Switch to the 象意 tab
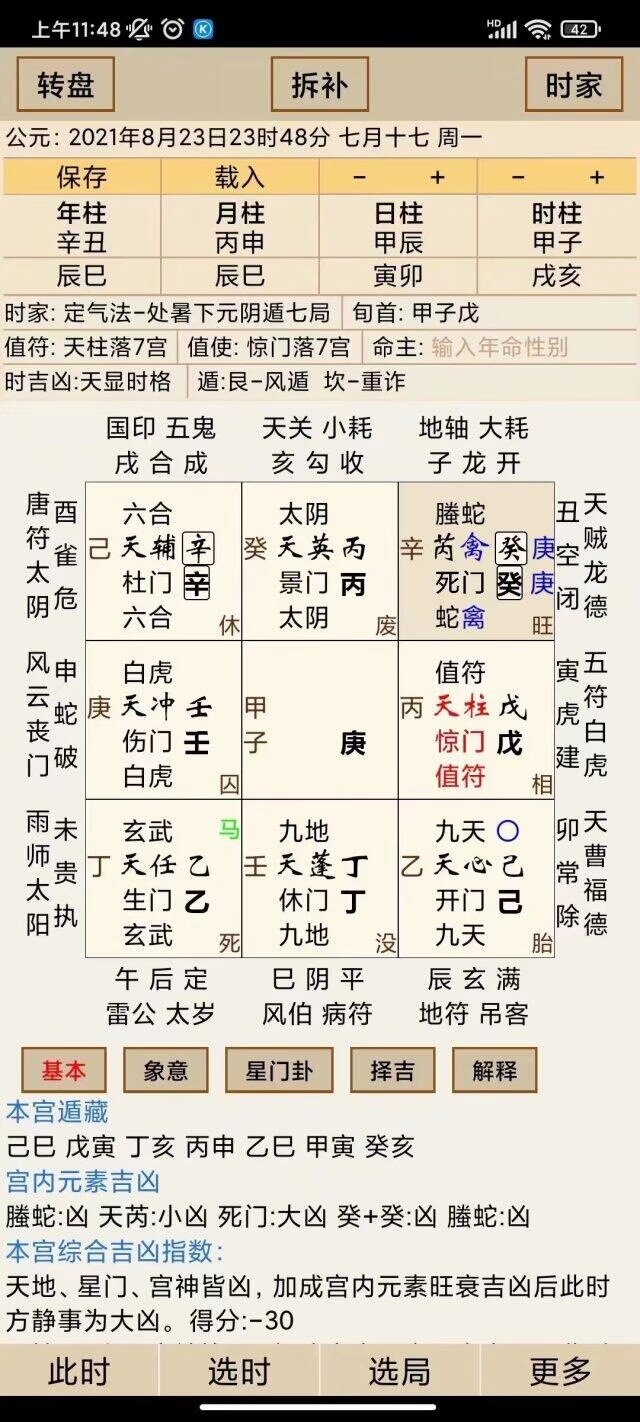 tap(166, 1070)
